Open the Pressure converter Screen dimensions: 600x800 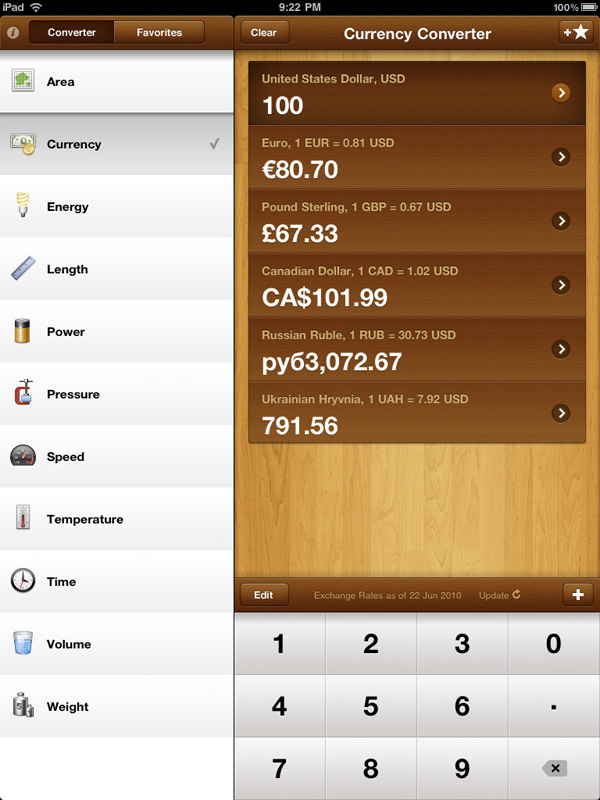[x=116, y=394]
